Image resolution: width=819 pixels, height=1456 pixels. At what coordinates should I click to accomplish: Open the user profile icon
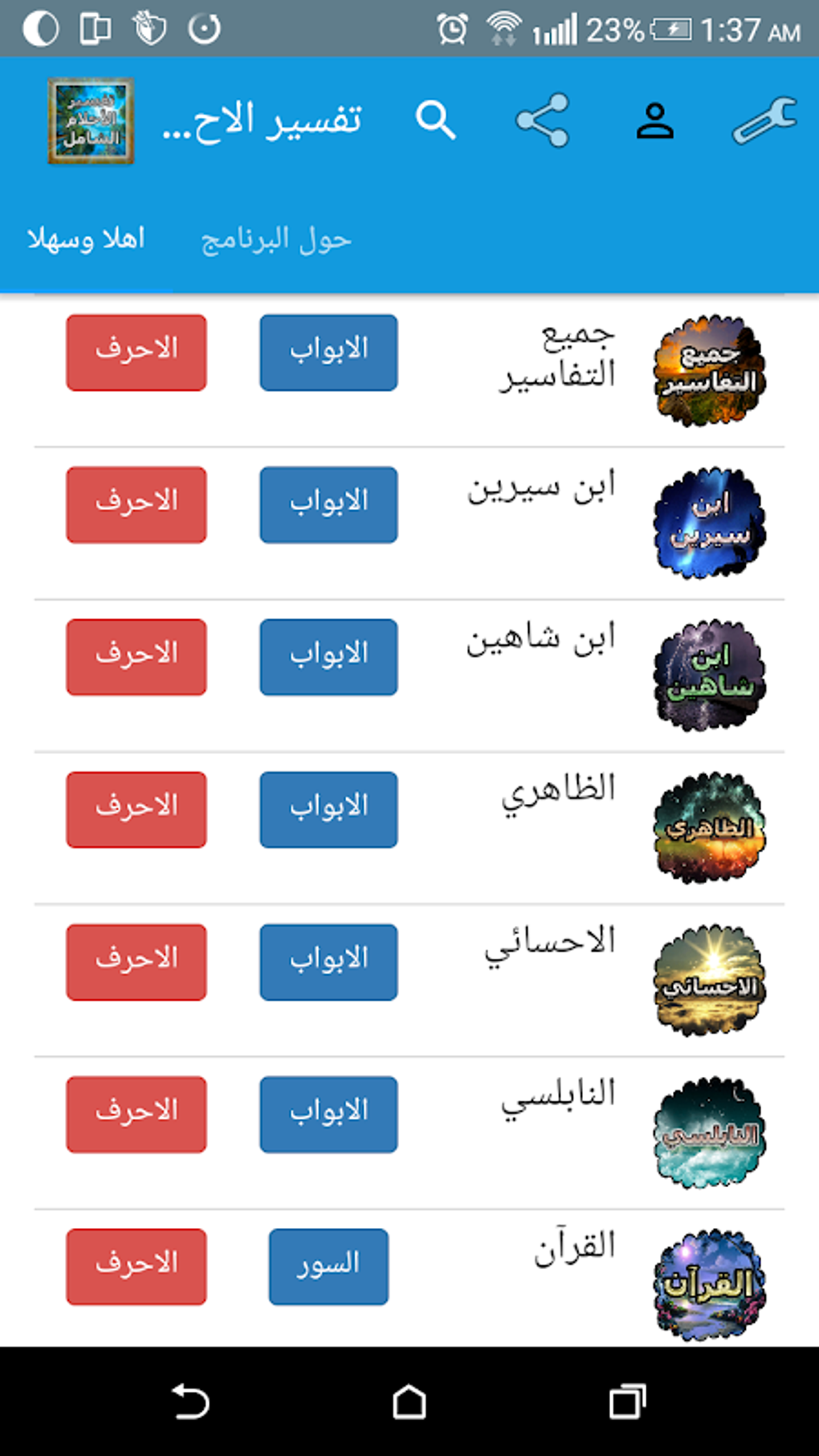point(654,121)
